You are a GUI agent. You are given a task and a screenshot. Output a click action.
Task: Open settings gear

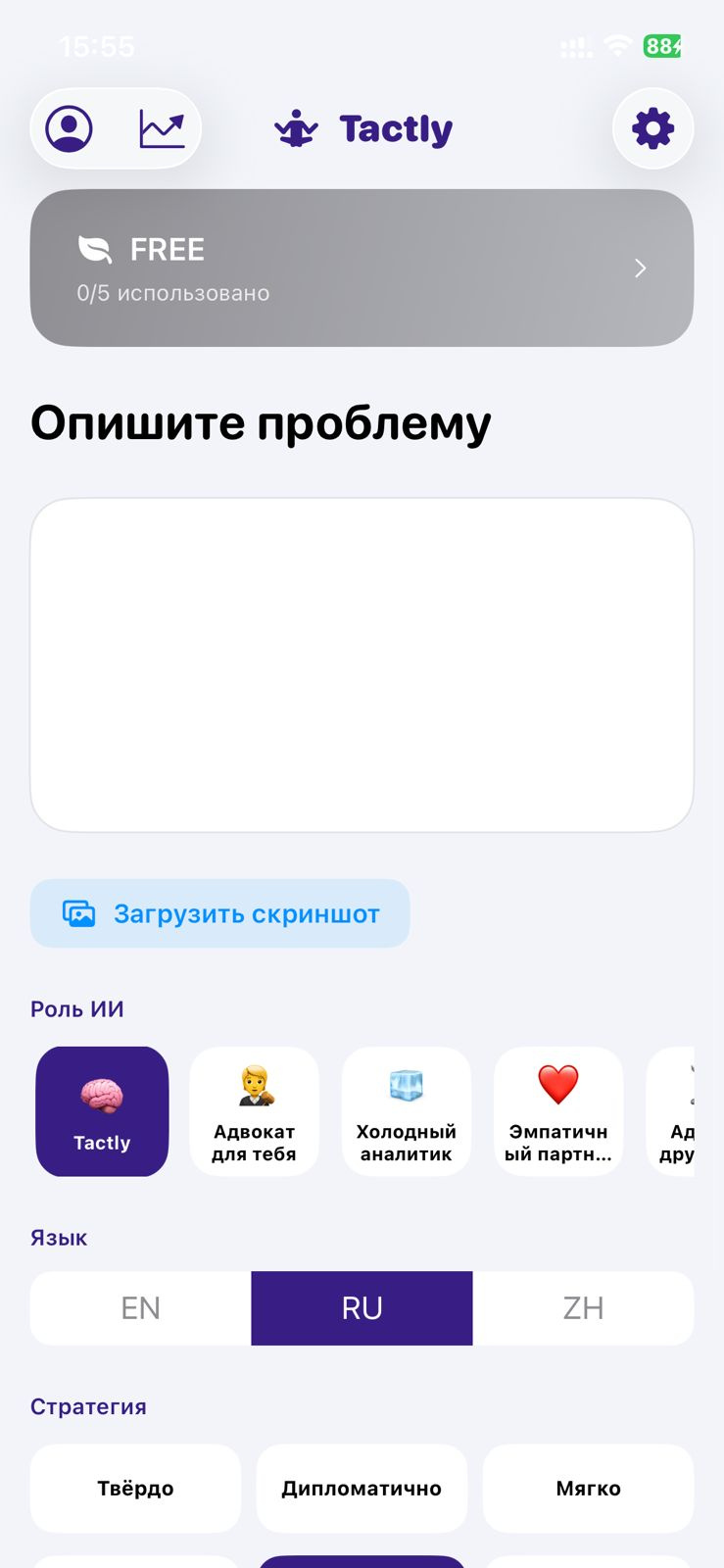(652, 128)
